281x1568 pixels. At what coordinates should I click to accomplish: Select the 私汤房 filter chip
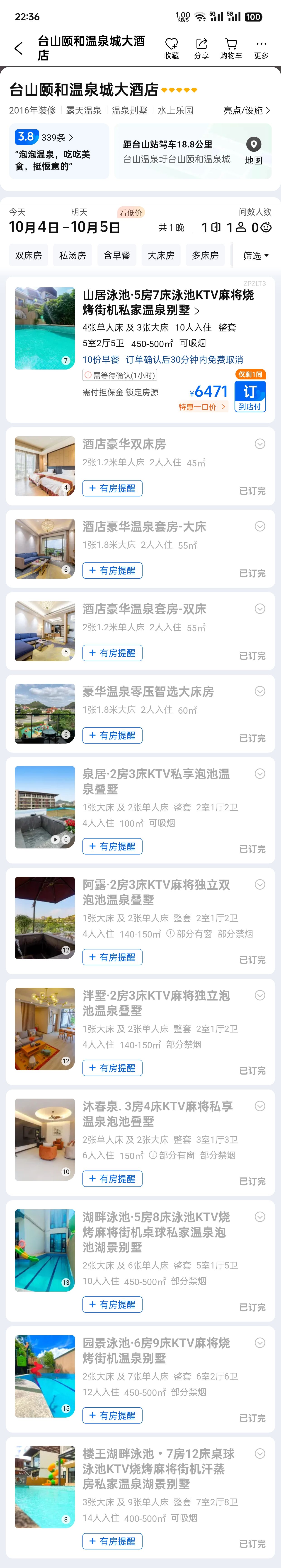72,256
